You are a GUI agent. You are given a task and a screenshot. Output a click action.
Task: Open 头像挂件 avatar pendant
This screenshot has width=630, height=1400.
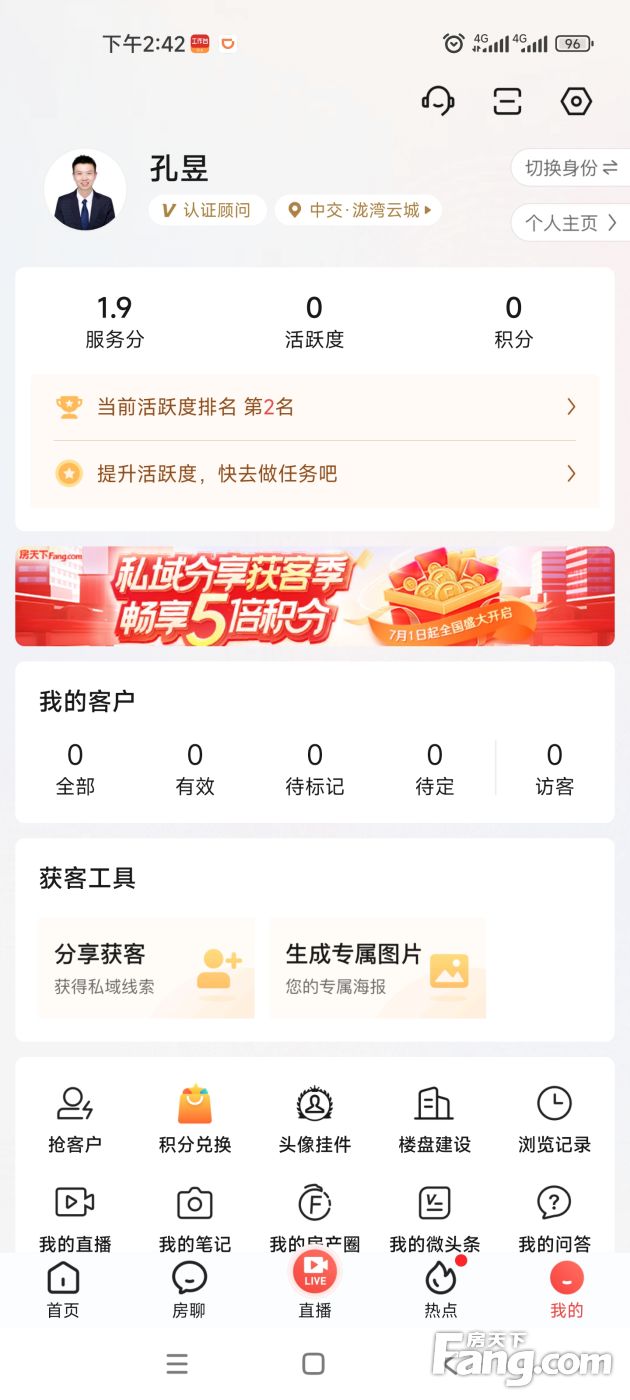click(x=315, y=1120)
